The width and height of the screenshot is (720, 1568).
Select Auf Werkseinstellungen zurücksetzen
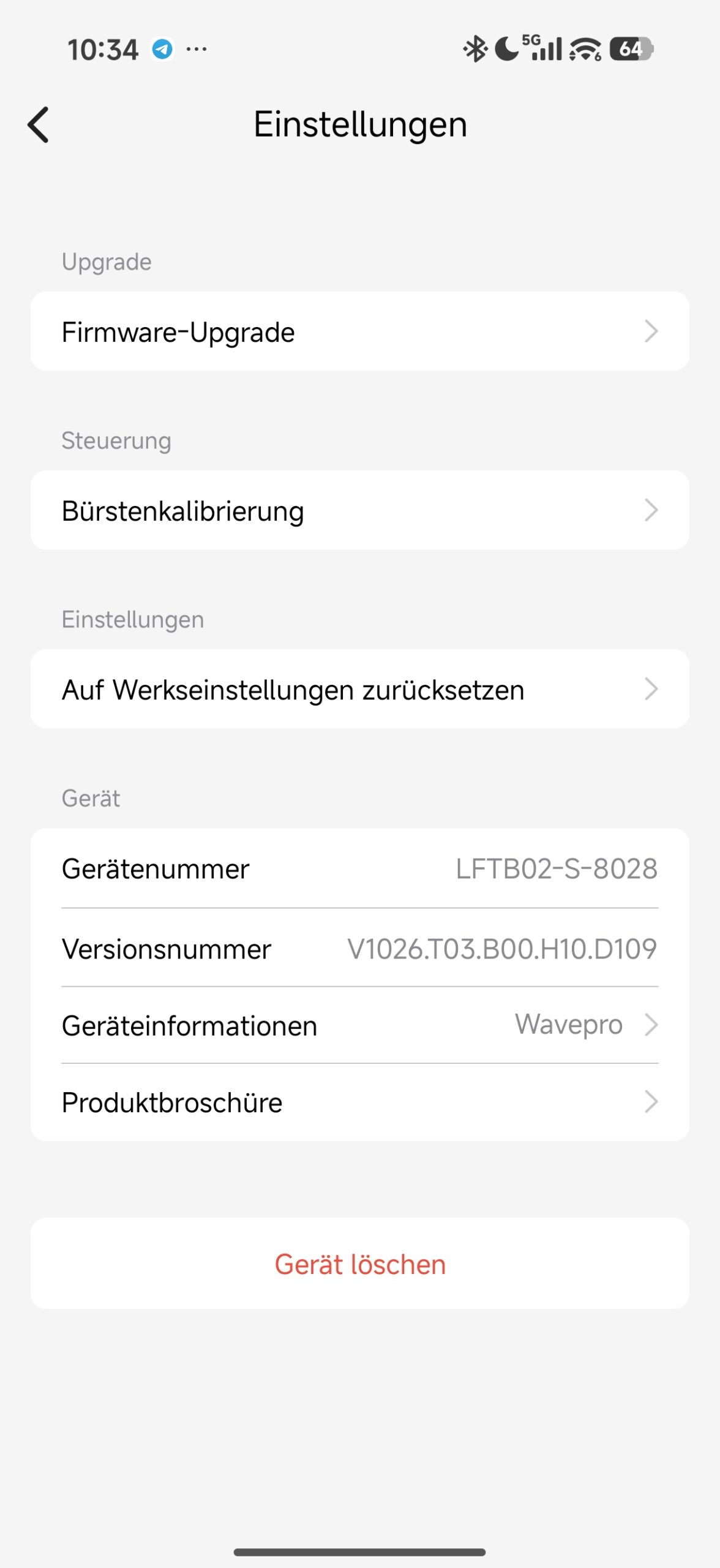(359, 689)
